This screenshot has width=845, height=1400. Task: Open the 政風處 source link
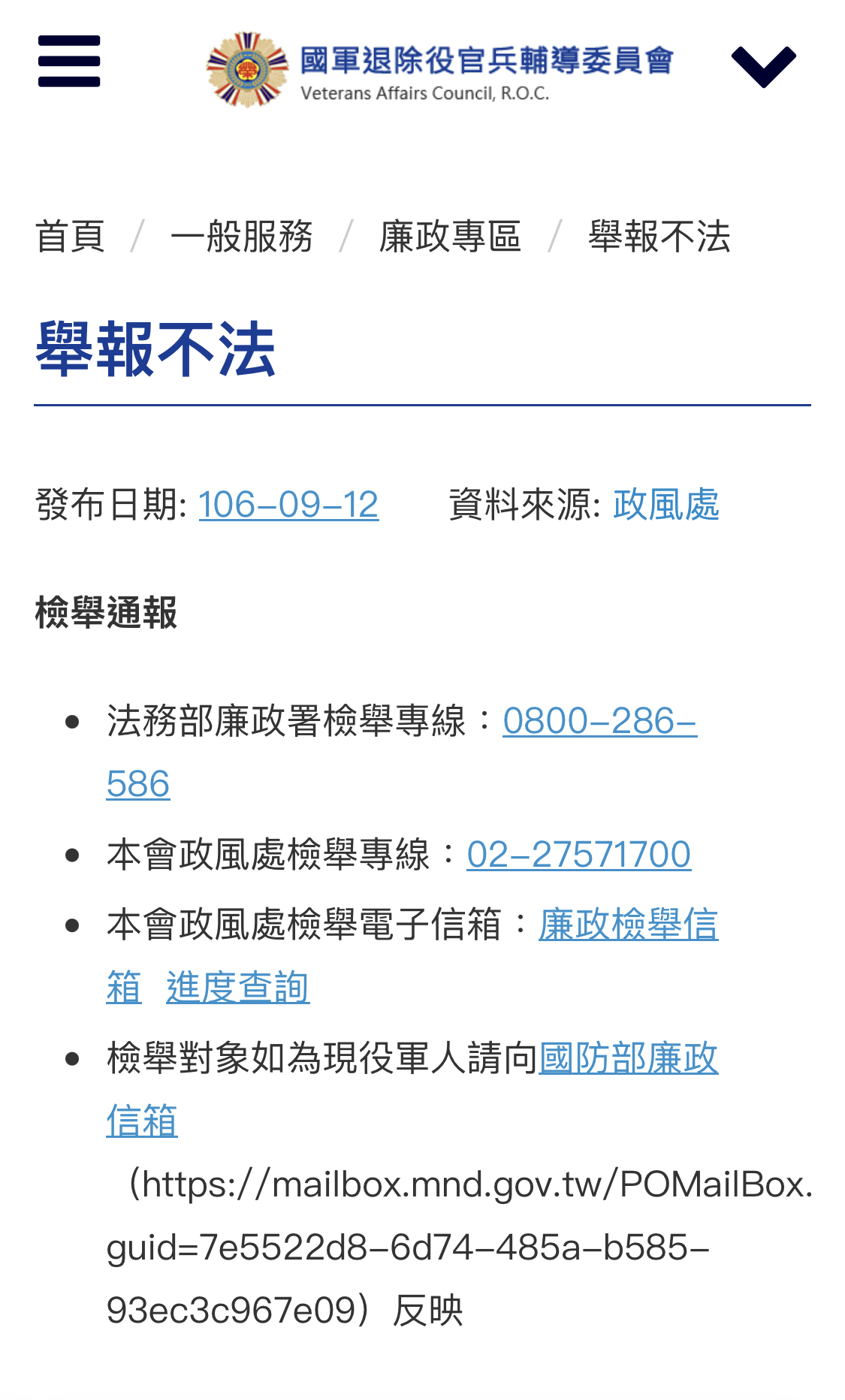(x=666, y=504)
